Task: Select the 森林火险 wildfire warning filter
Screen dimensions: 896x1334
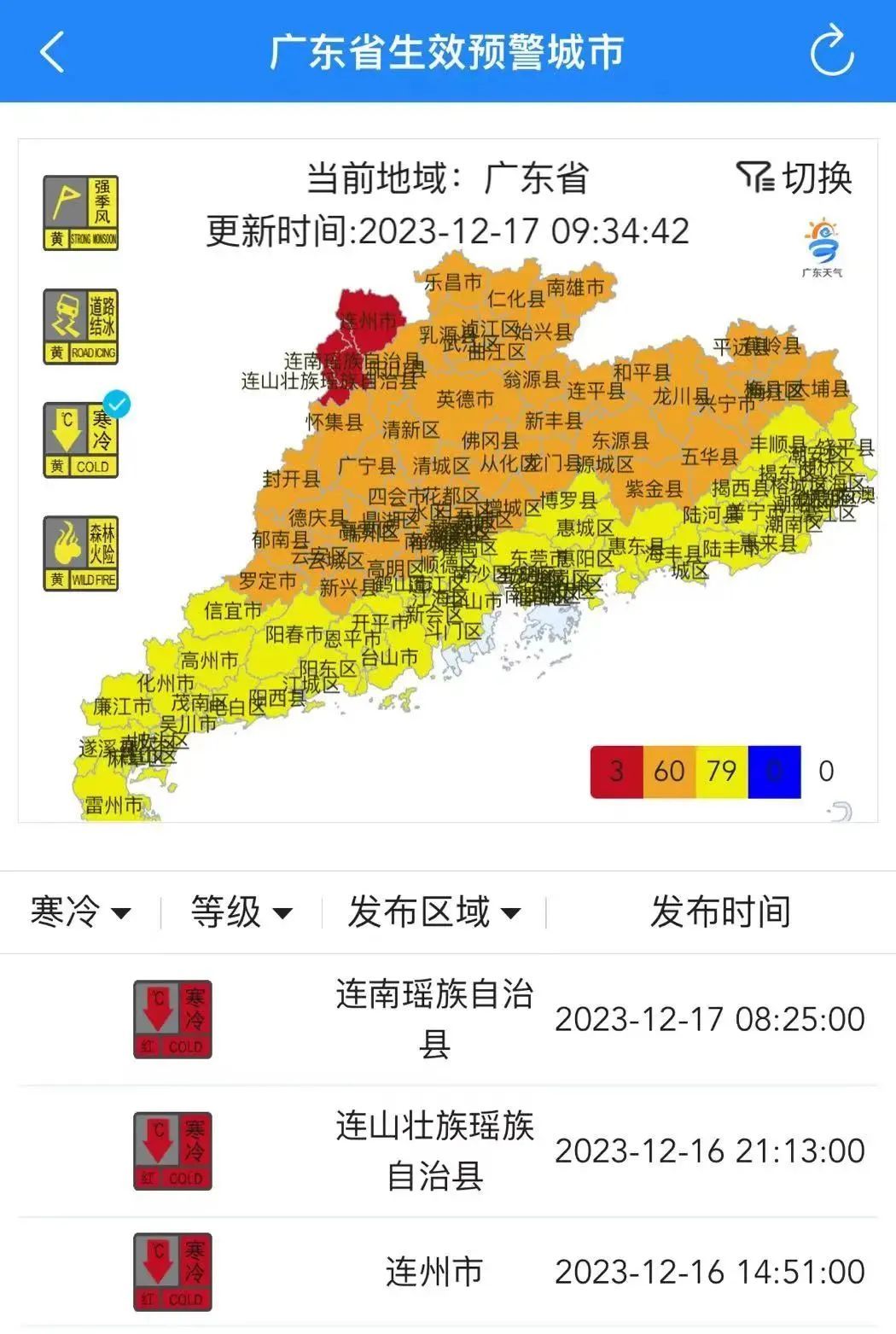Action: (x=81, y=554)
